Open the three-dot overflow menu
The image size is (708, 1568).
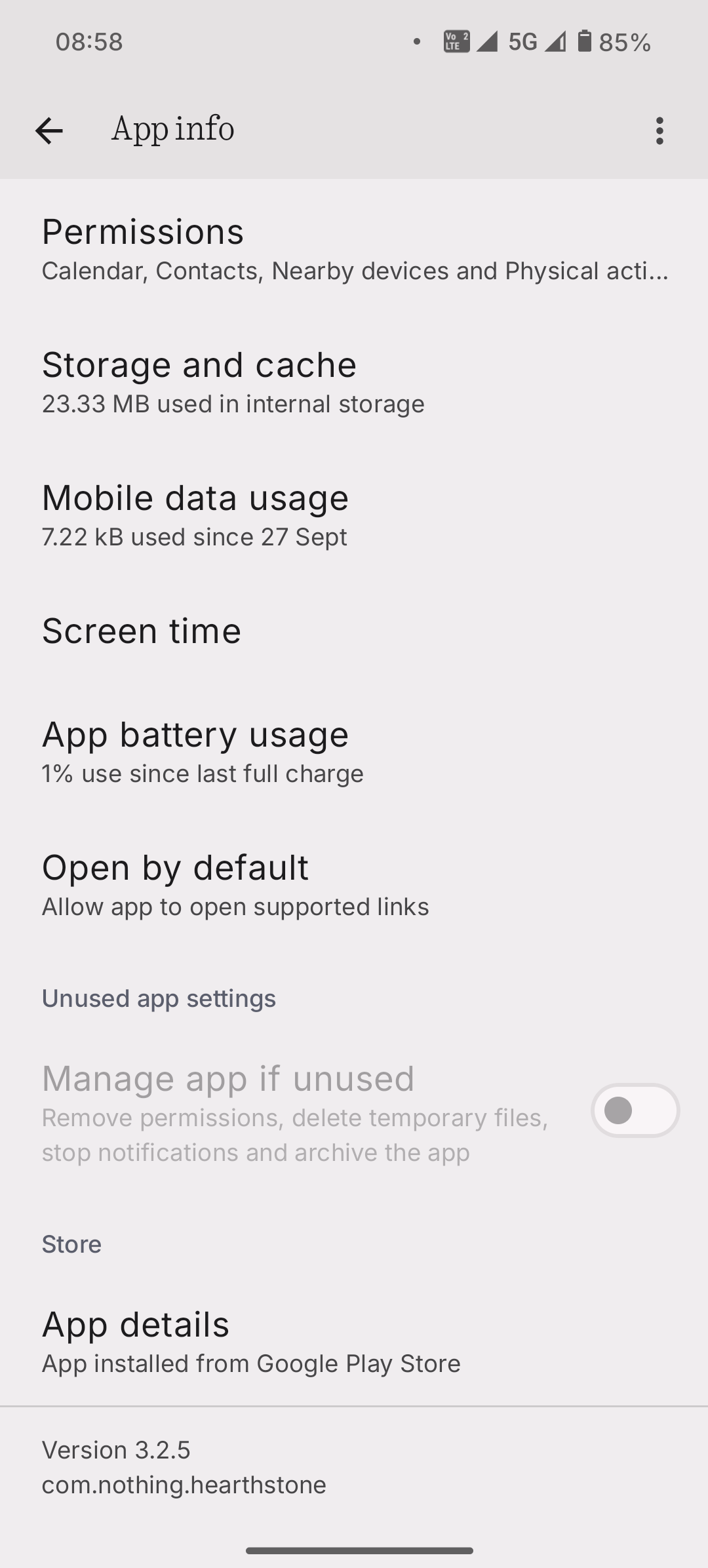pyautogui.click(x=659, y=130)
